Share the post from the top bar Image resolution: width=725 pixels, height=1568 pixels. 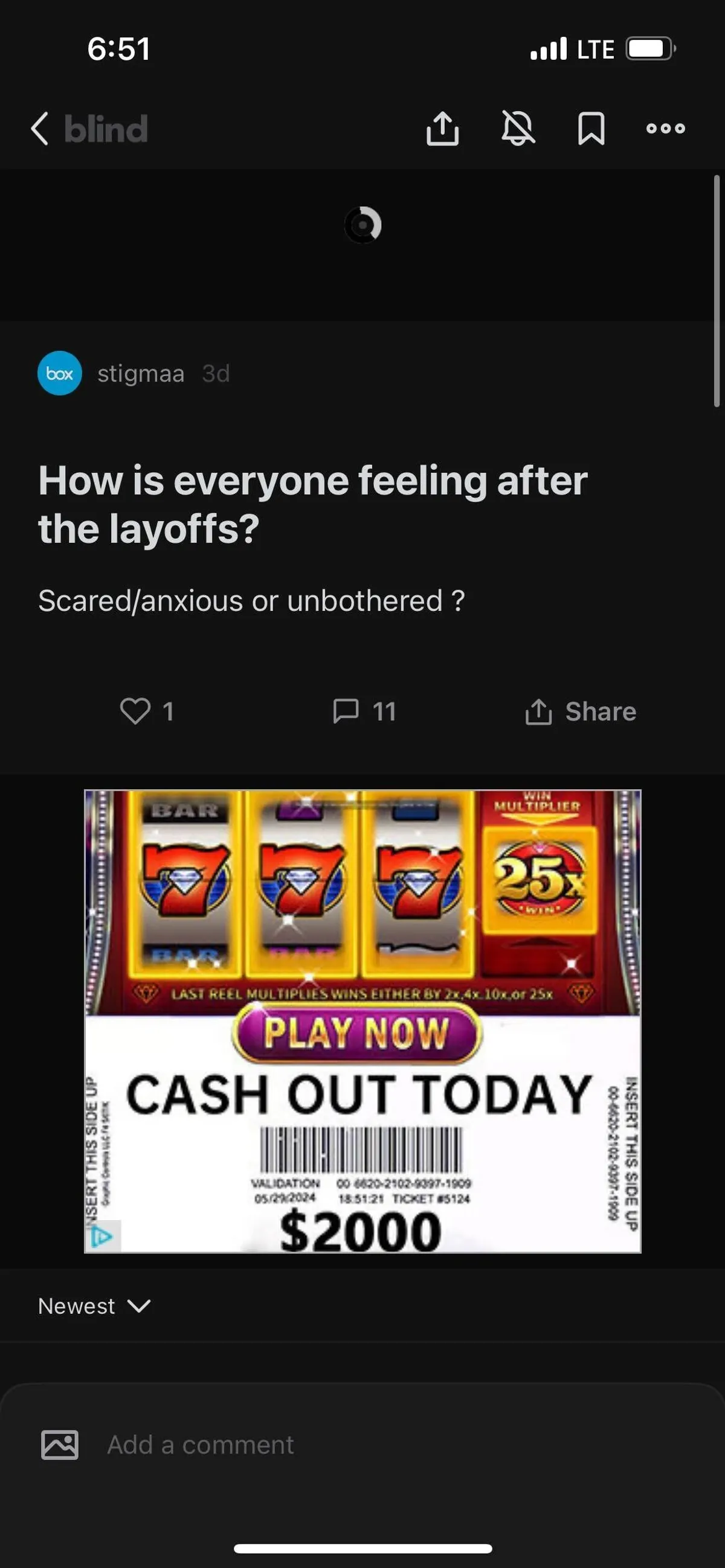tap(442, 129)
